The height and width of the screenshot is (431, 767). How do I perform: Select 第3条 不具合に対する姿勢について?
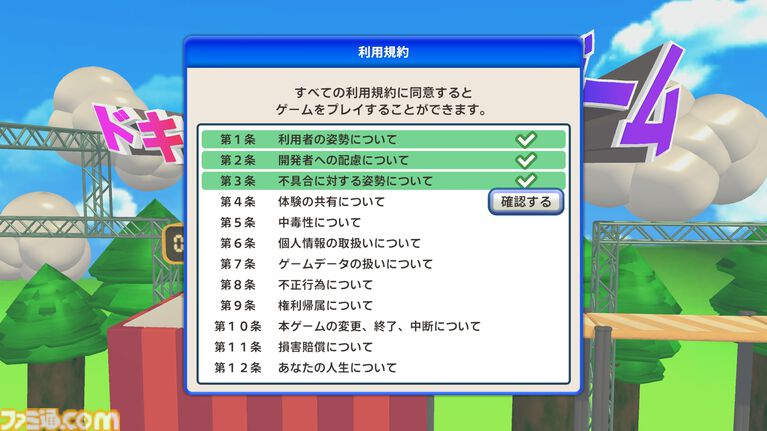click(340, 181)
